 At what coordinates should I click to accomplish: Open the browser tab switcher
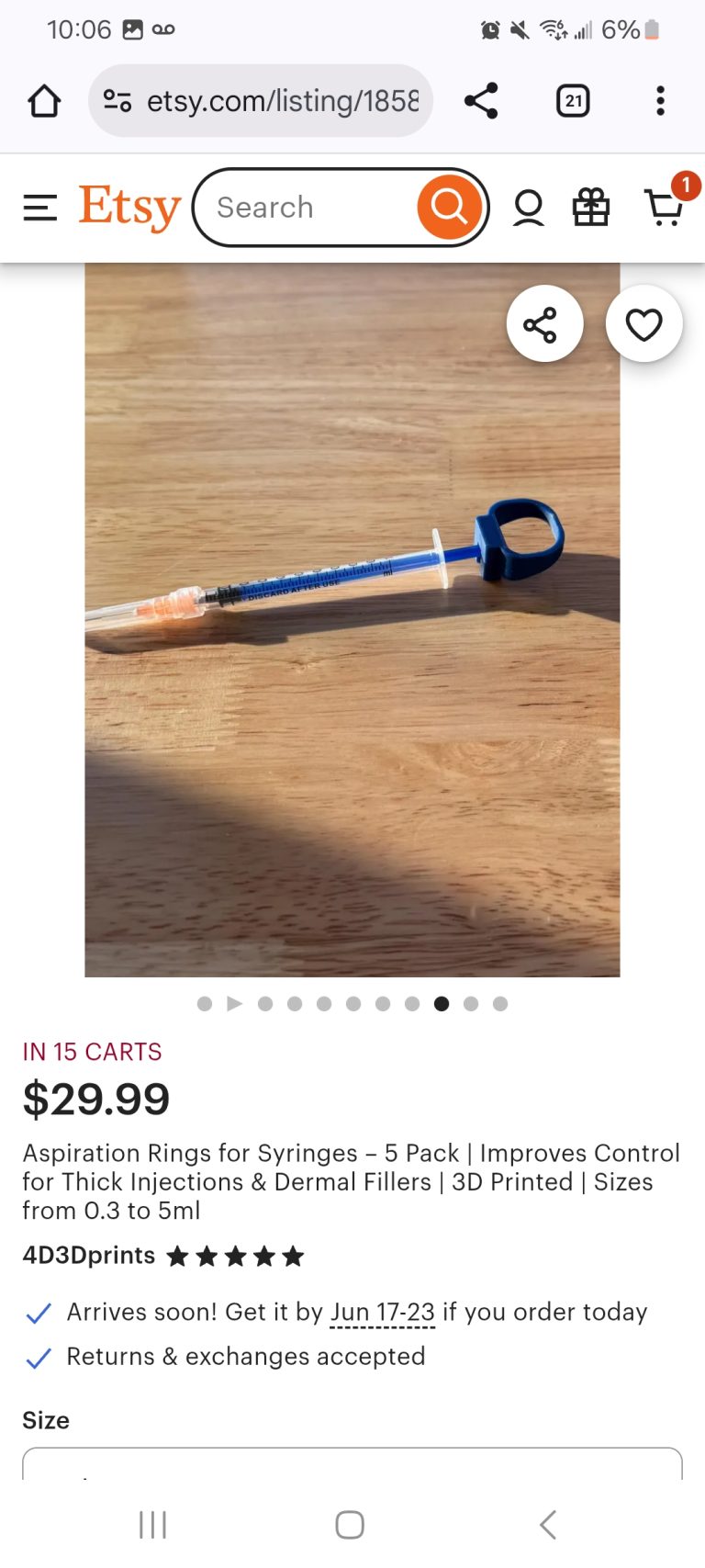pyautogui.click(x=573, y=101)
